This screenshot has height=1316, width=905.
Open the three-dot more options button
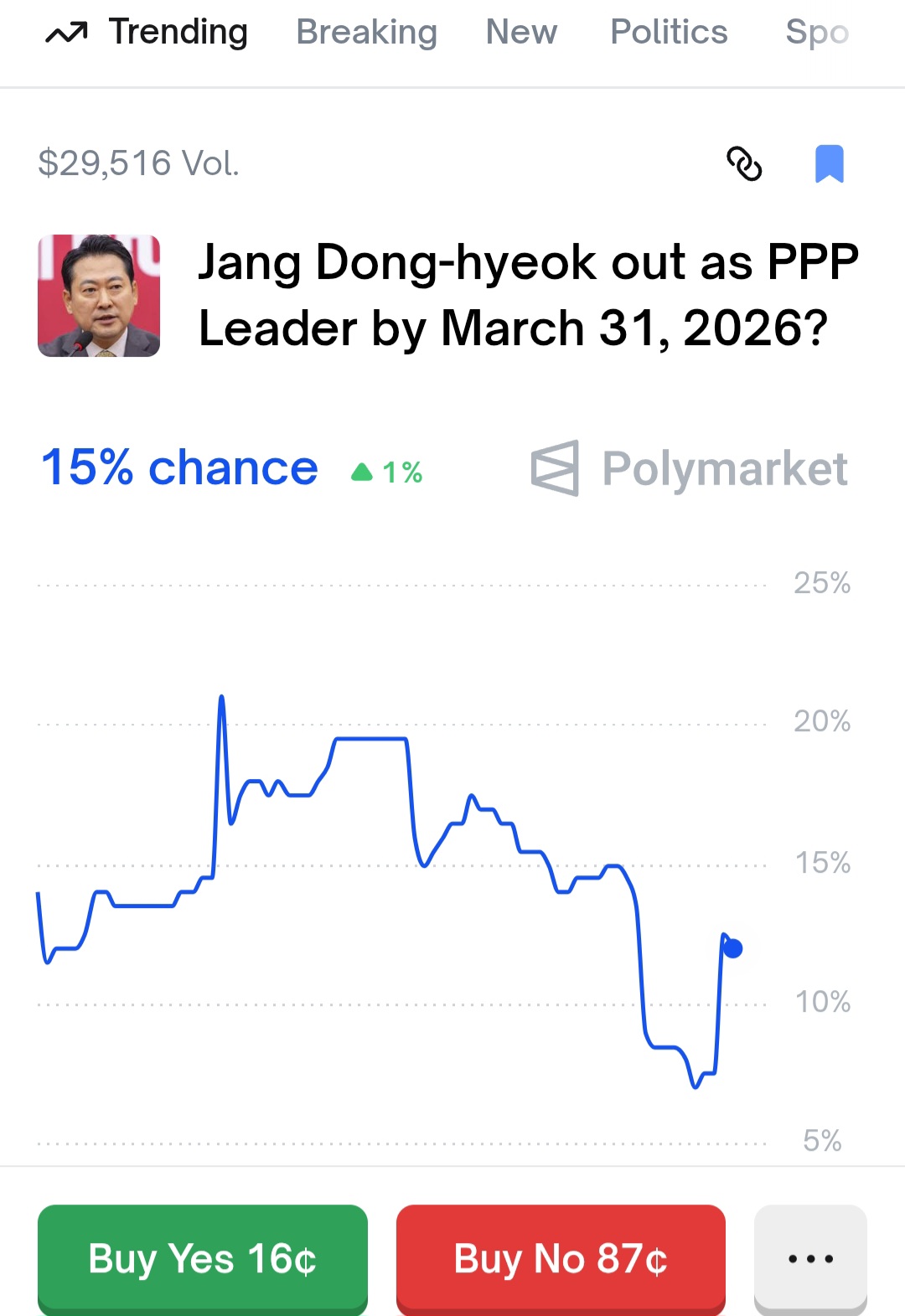click(x=810, y=1258)
